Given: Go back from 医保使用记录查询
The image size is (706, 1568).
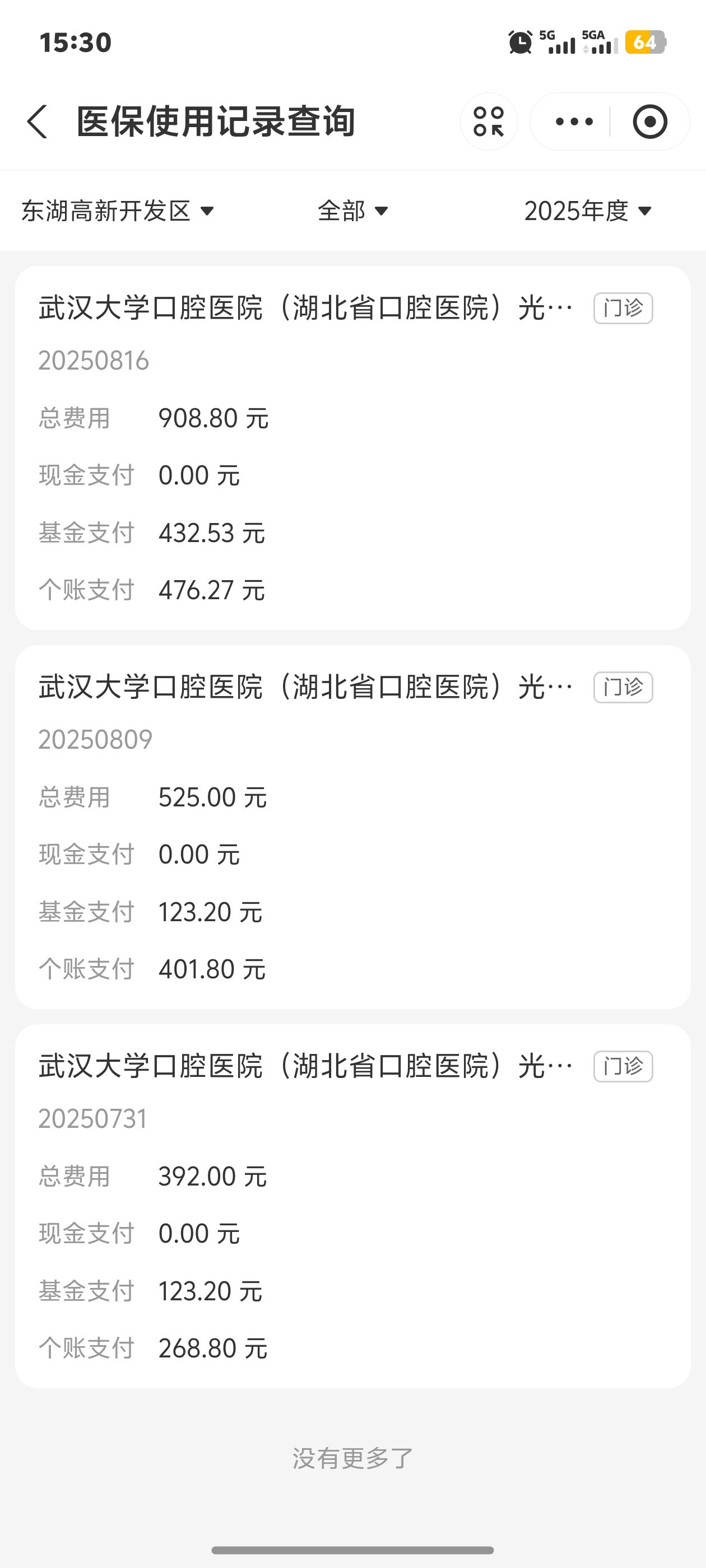Looking at the screenshot, I should tap(38, 122).
